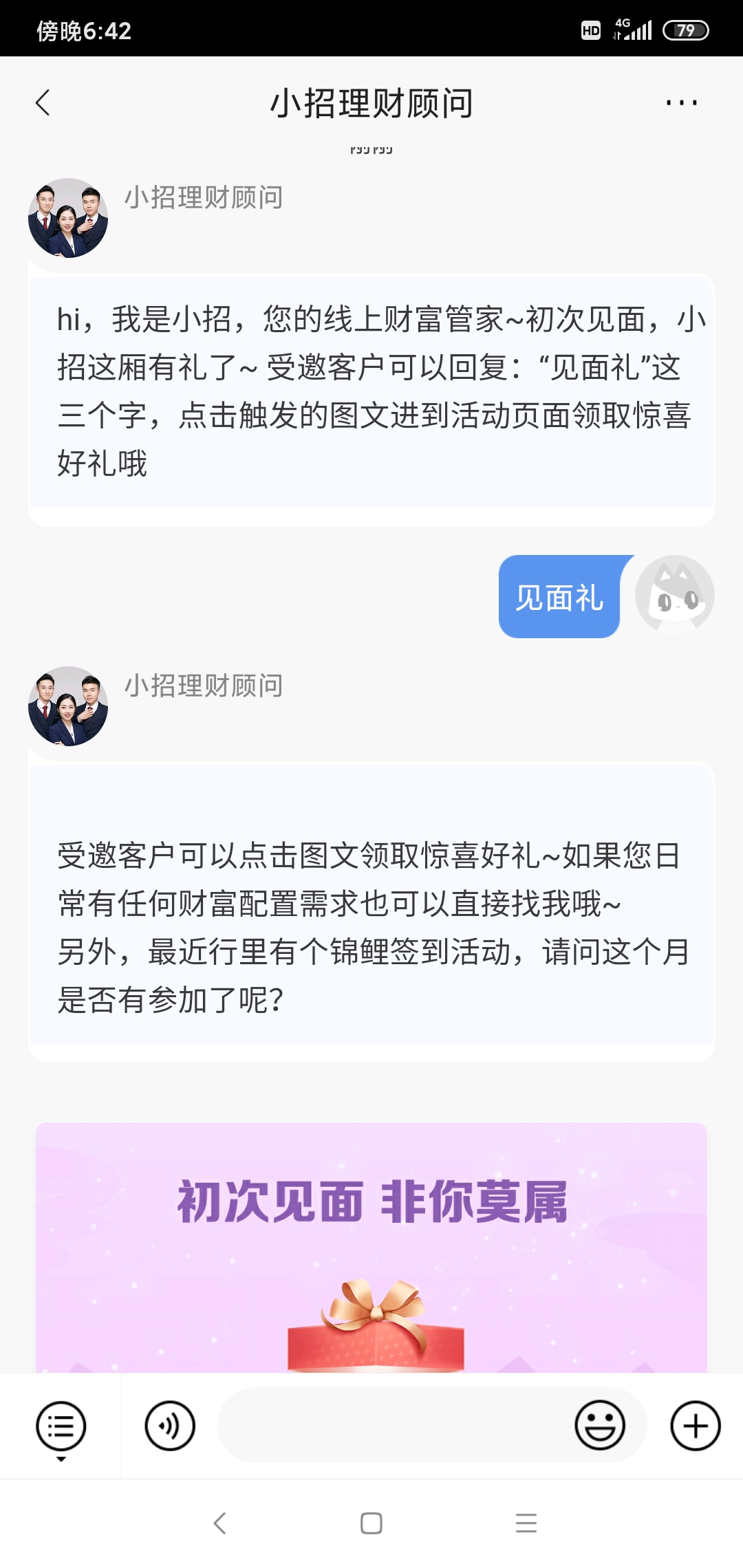The width and height of the screenshot is (743, 1568).
Task: Open the 初次见面 非你莫属 gift card
Action: pyautogui.click(x=371, y=1246)
